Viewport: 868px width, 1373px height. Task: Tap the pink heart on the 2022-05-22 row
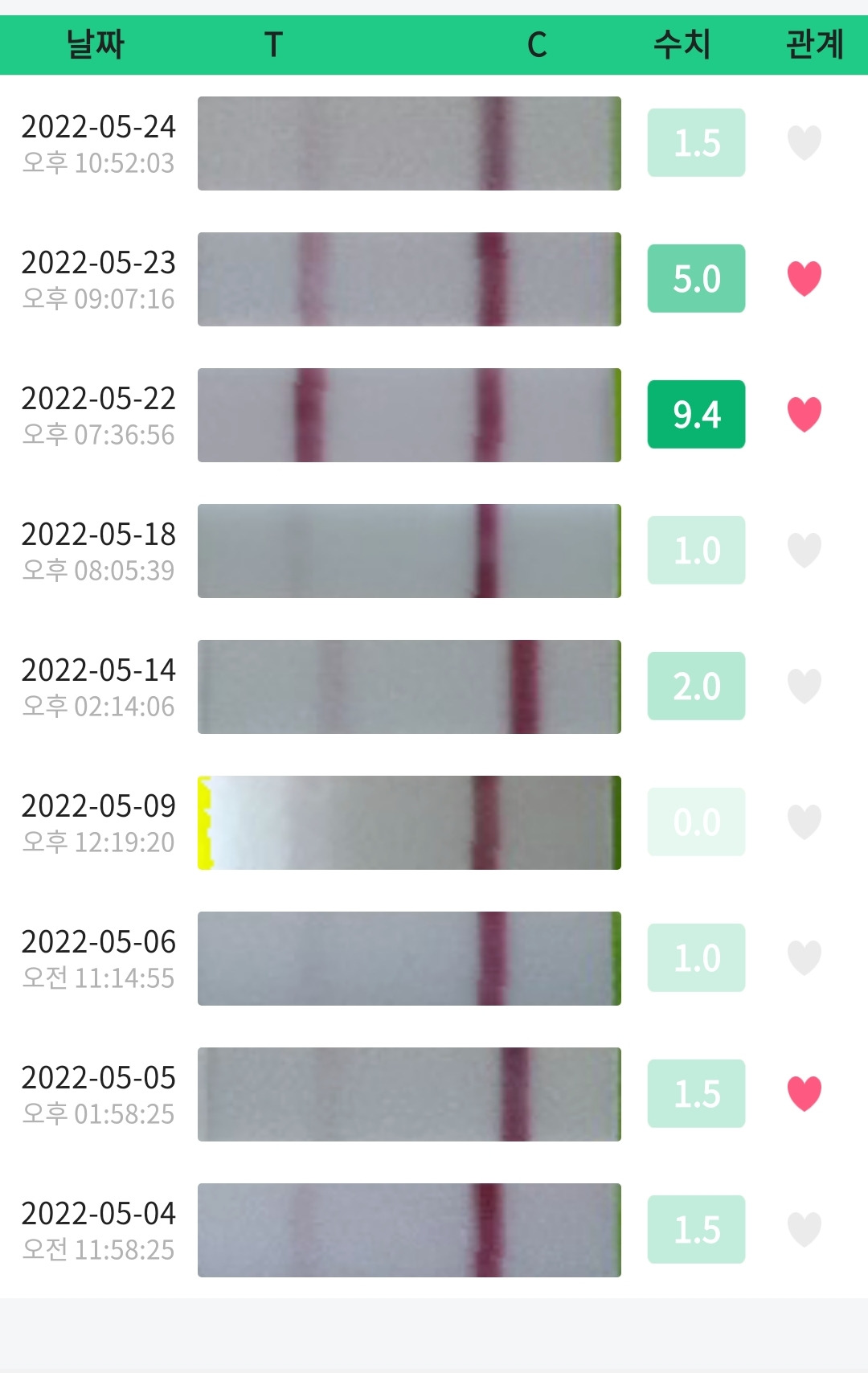click(804, 415)
